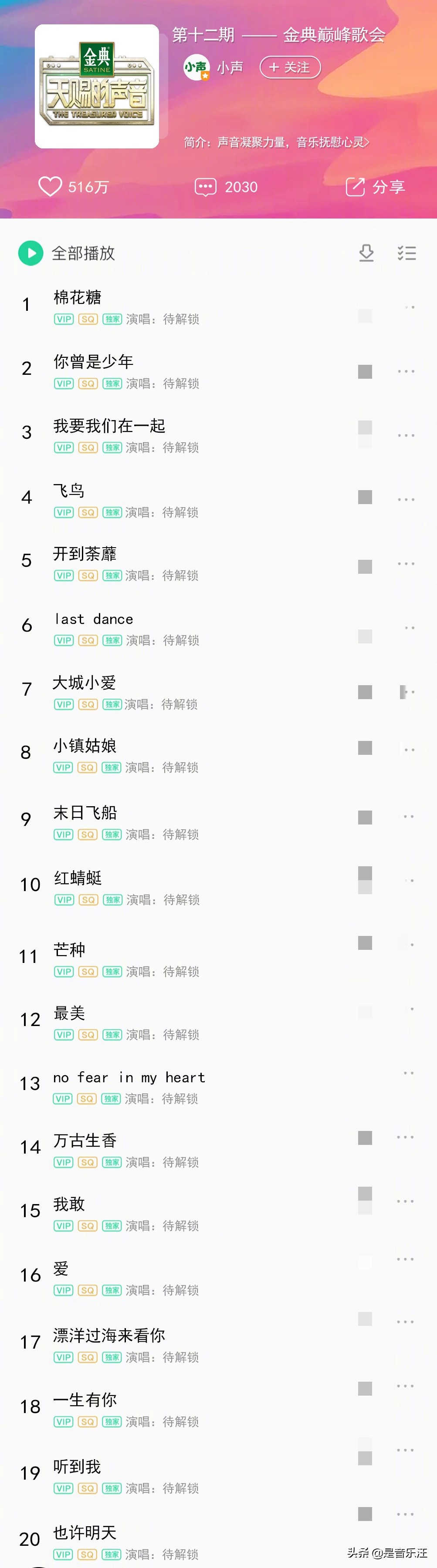Viewport: 437px width, 1568px height.
Task: Open more options for 万古生香
Action: pyautogui.click(x=405, y=1137)
